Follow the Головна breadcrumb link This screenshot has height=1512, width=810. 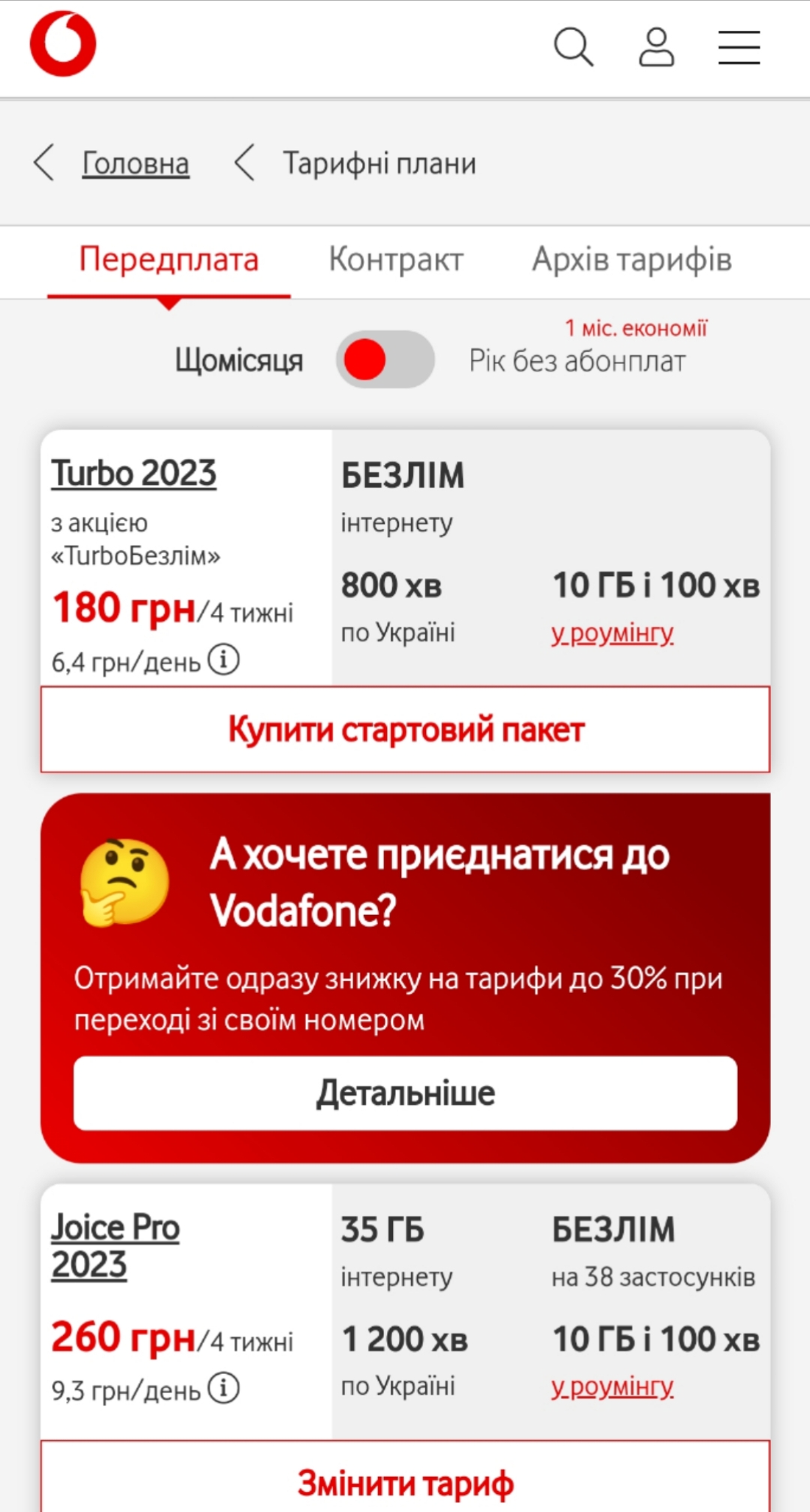[x=136, y=163]
